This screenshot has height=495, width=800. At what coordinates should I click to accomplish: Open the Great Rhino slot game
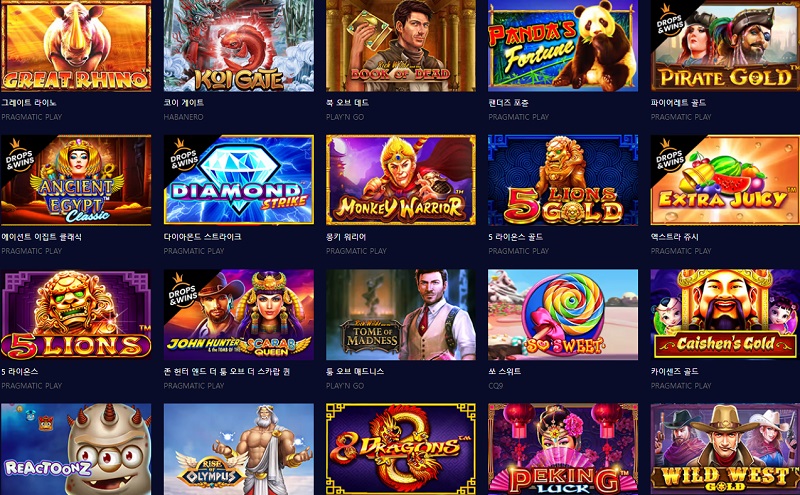pyautogui.click(x=75, y=45)
